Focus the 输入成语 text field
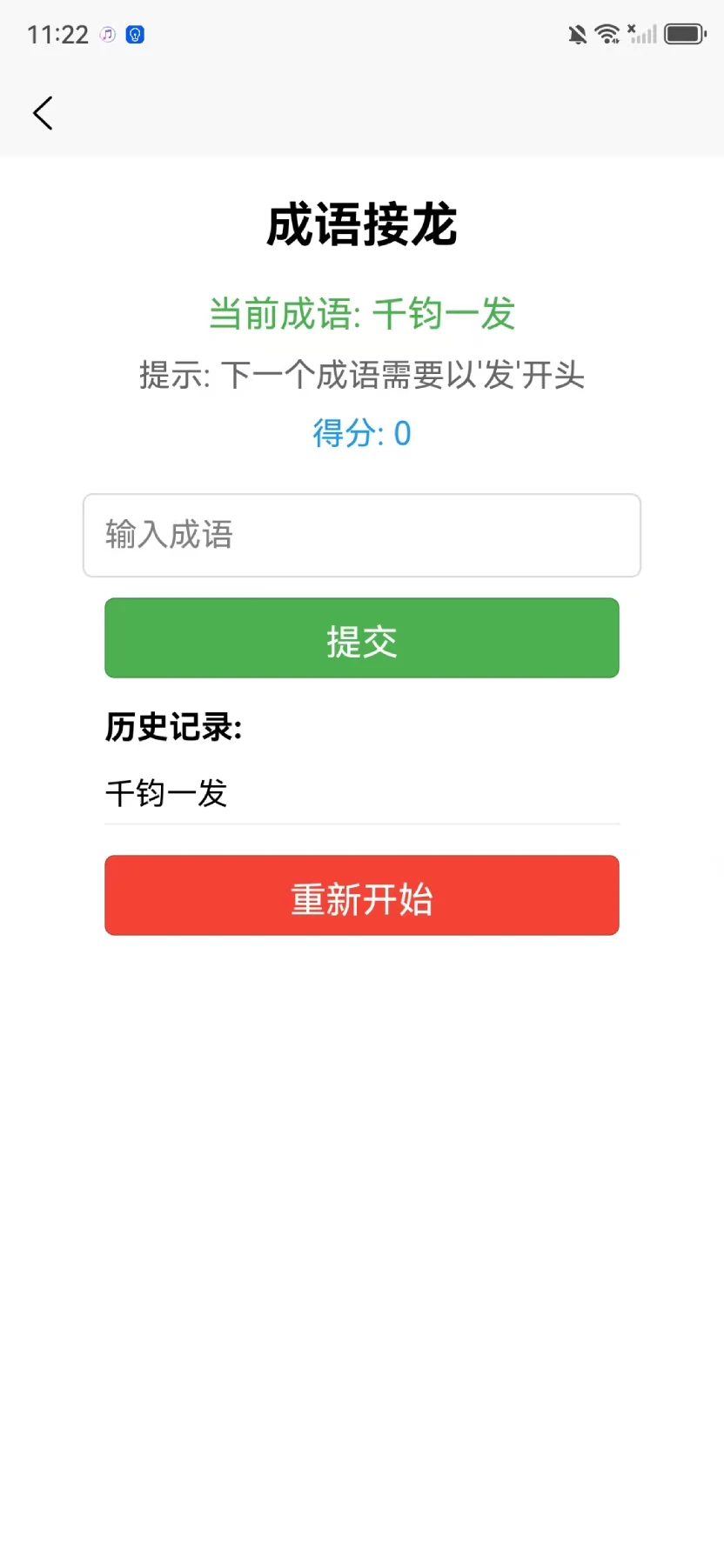724x1568 pixels. pyautogui.click(x=361, y=535)
